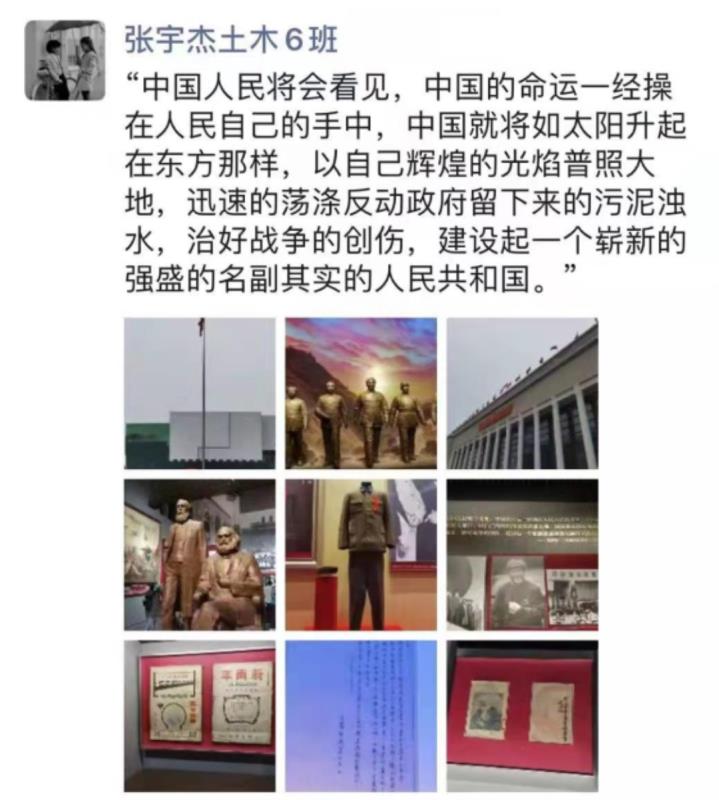The width and height of the screenshot is (719, 800).
Task: View the blue wall text inscription photo
Action: point(361,715)
